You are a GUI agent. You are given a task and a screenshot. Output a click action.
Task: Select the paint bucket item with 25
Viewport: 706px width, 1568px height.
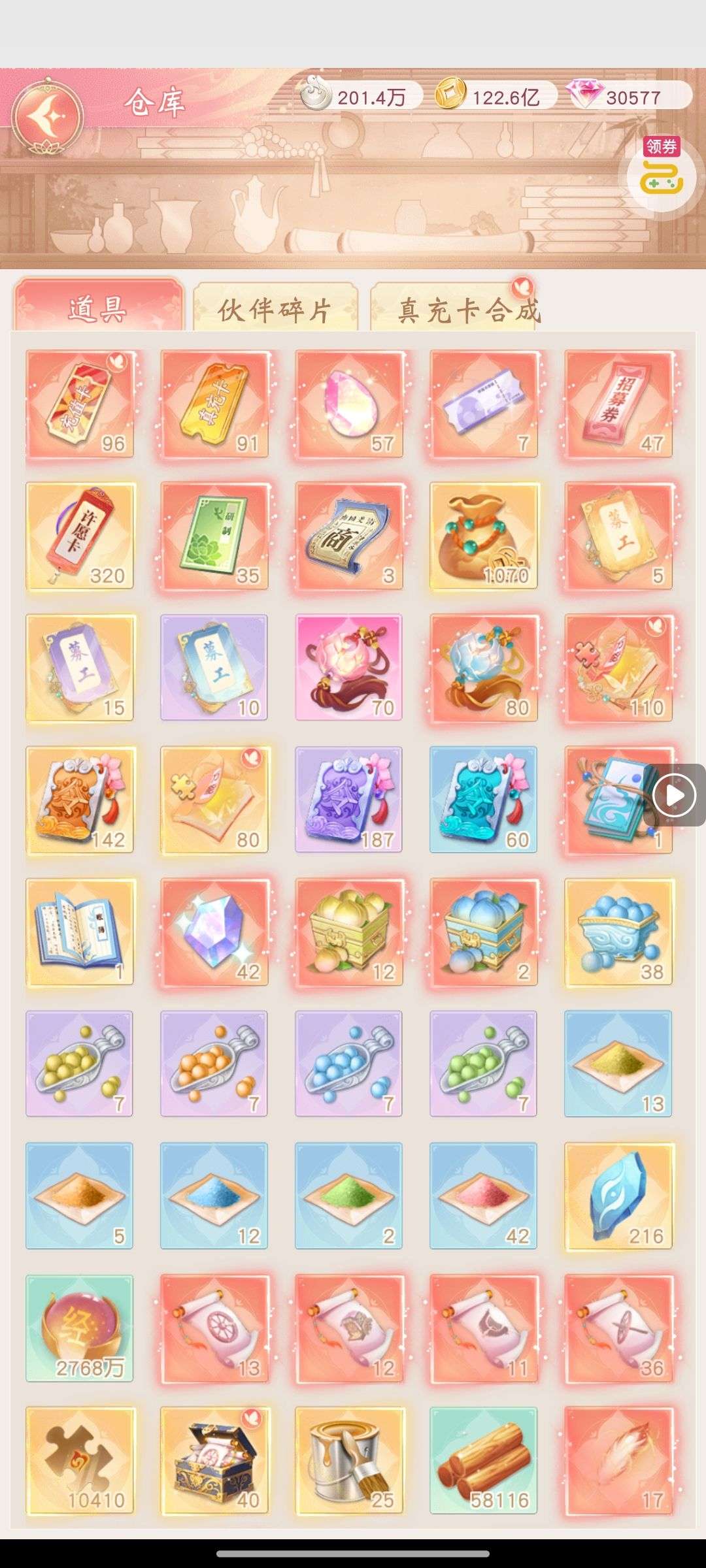[x=349, y=1460]
